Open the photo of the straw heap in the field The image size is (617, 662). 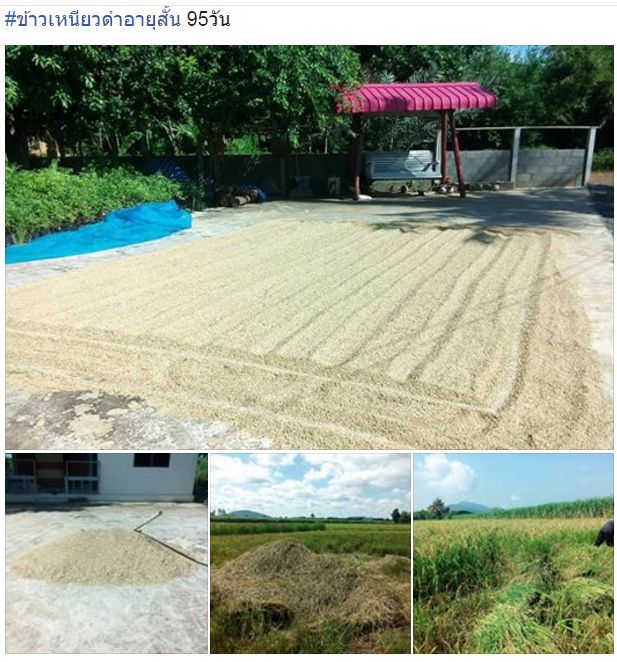coord(310,553)
